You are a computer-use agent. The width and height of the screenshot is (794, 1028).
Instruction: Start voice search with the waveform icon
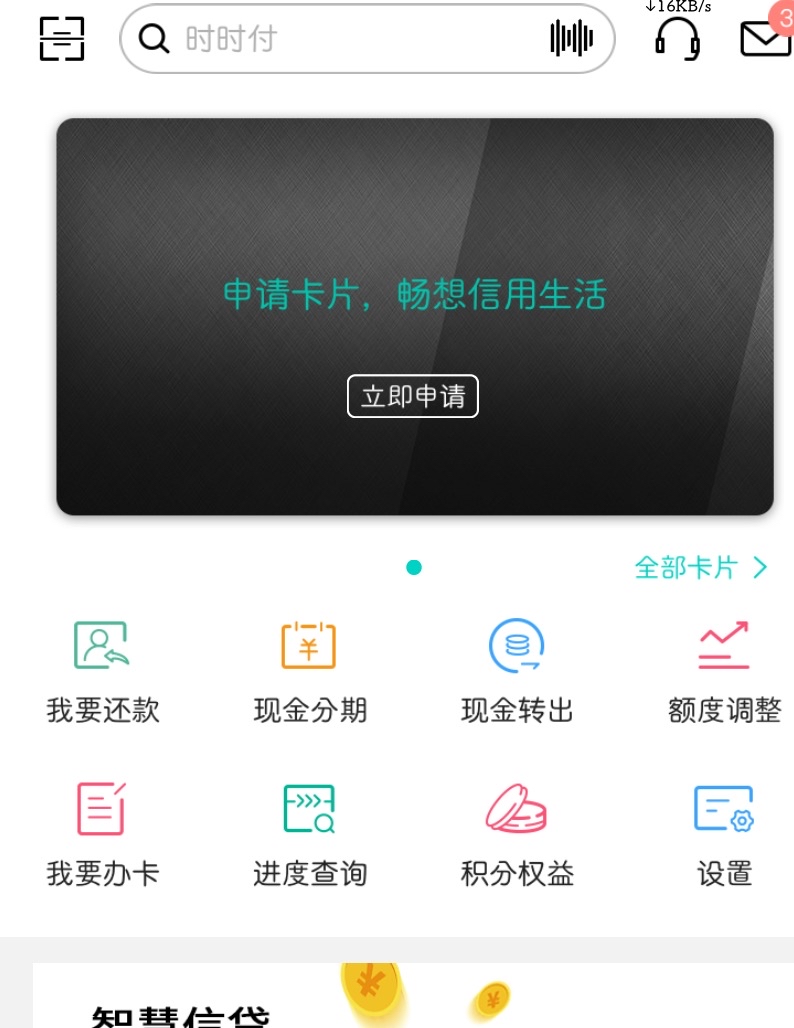[571, 39]
